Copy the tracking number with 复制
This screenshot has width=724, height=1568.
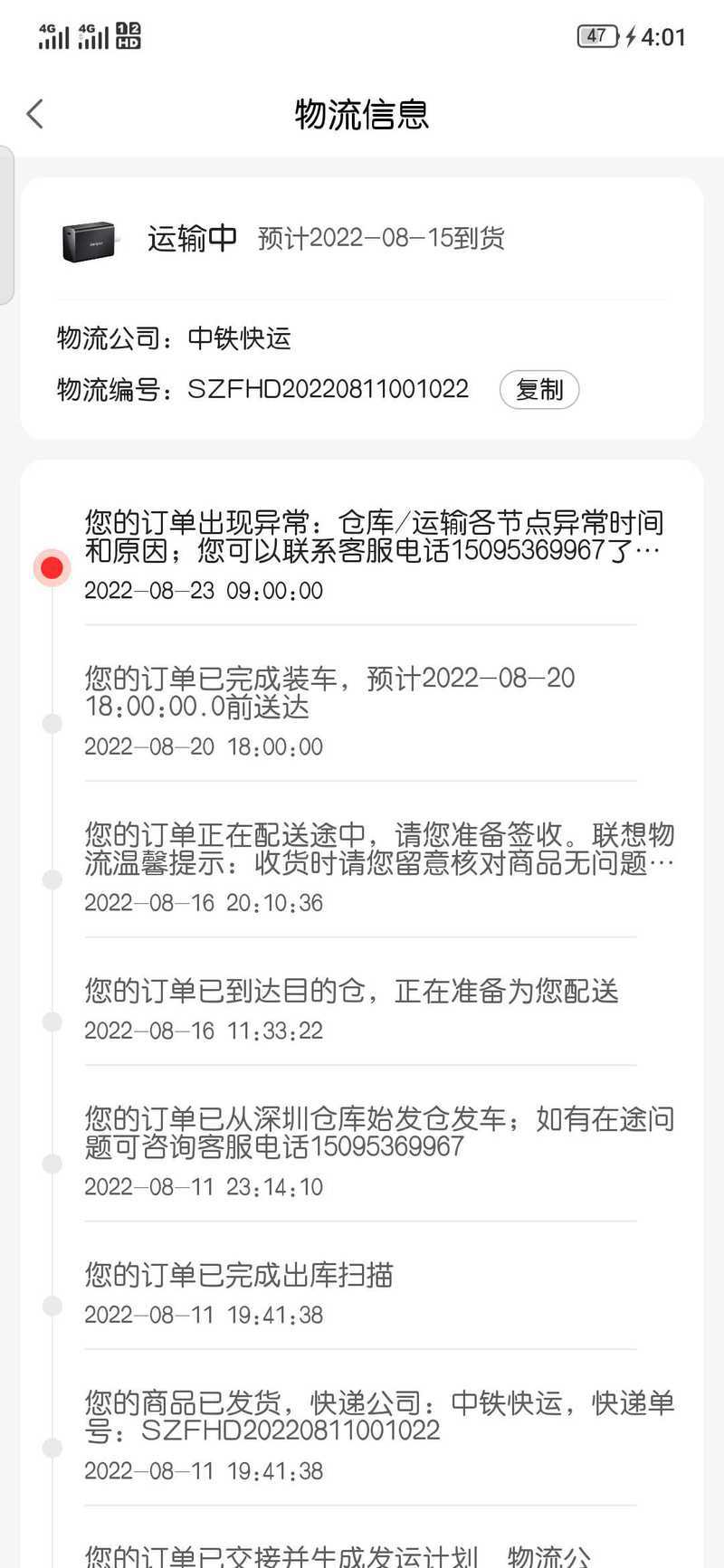pyautogui.click(x=539, y=390)
